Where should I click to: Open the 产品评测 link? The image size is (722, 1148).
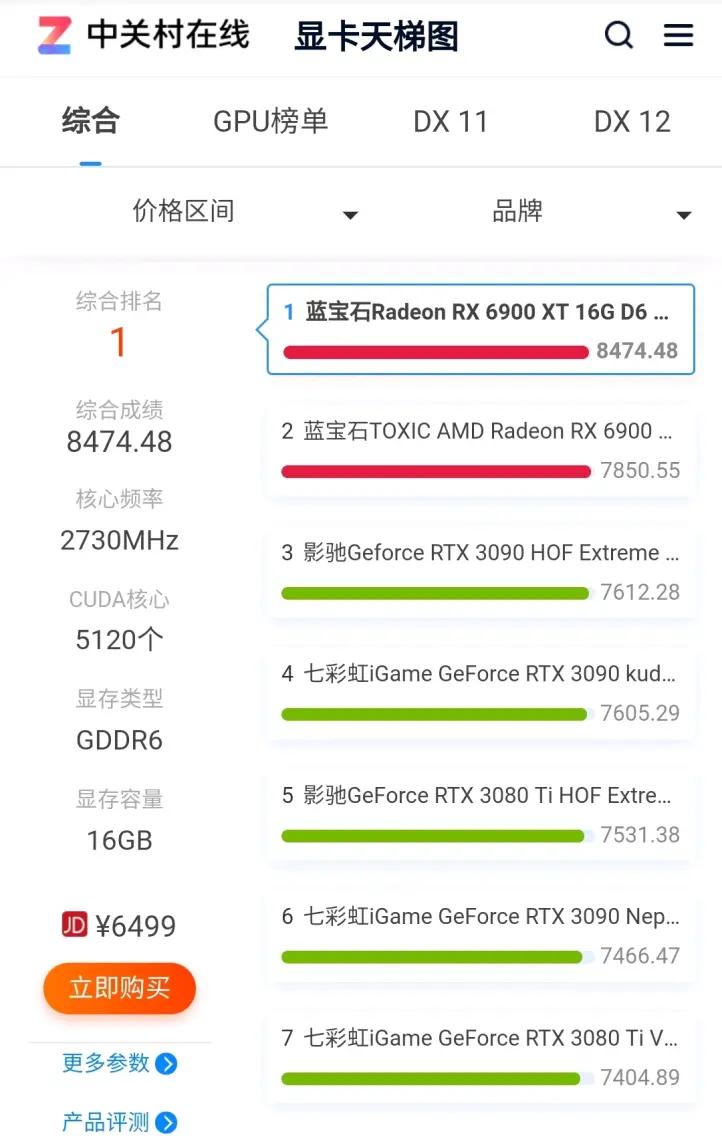point(119,1123)
